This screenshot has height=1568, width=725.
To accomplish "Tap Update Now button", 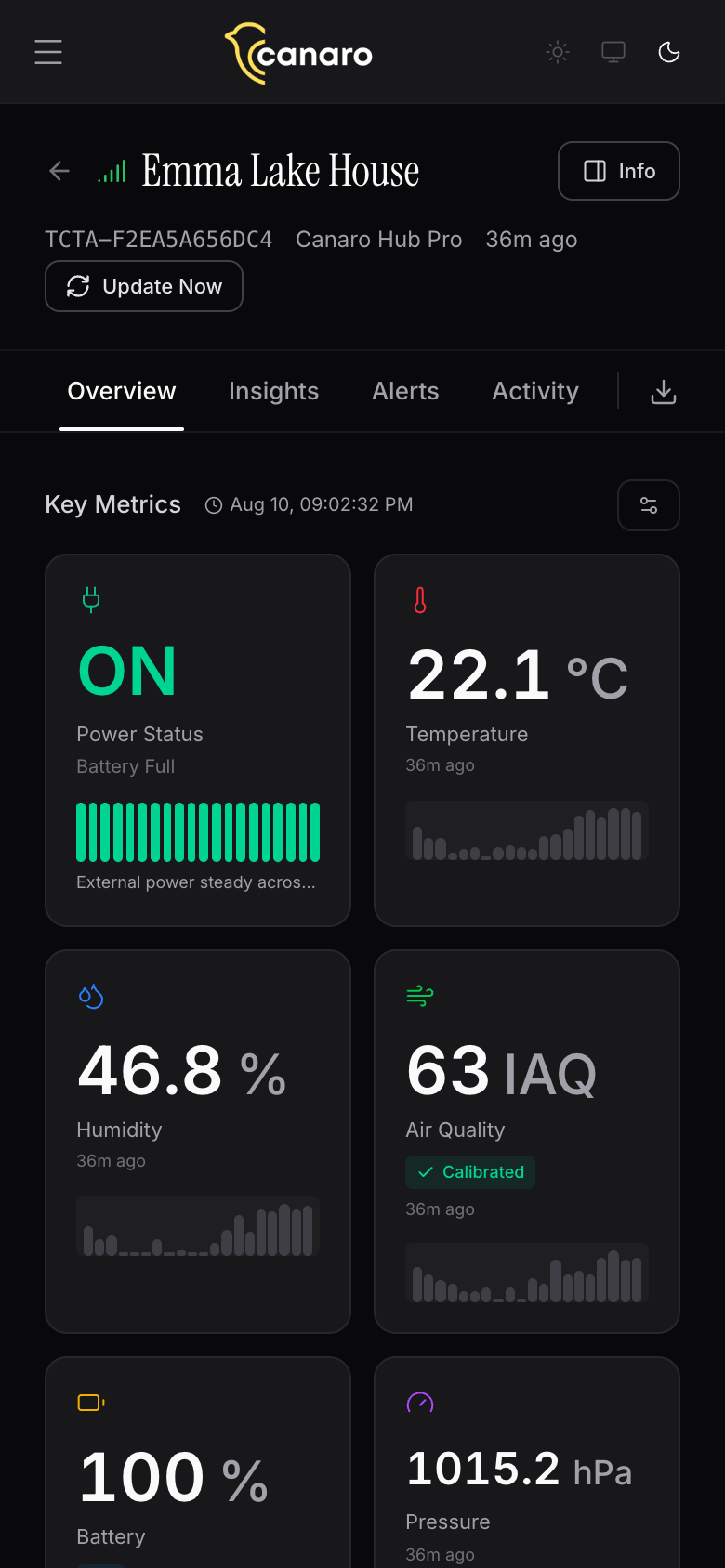I will tap(144, 286).
